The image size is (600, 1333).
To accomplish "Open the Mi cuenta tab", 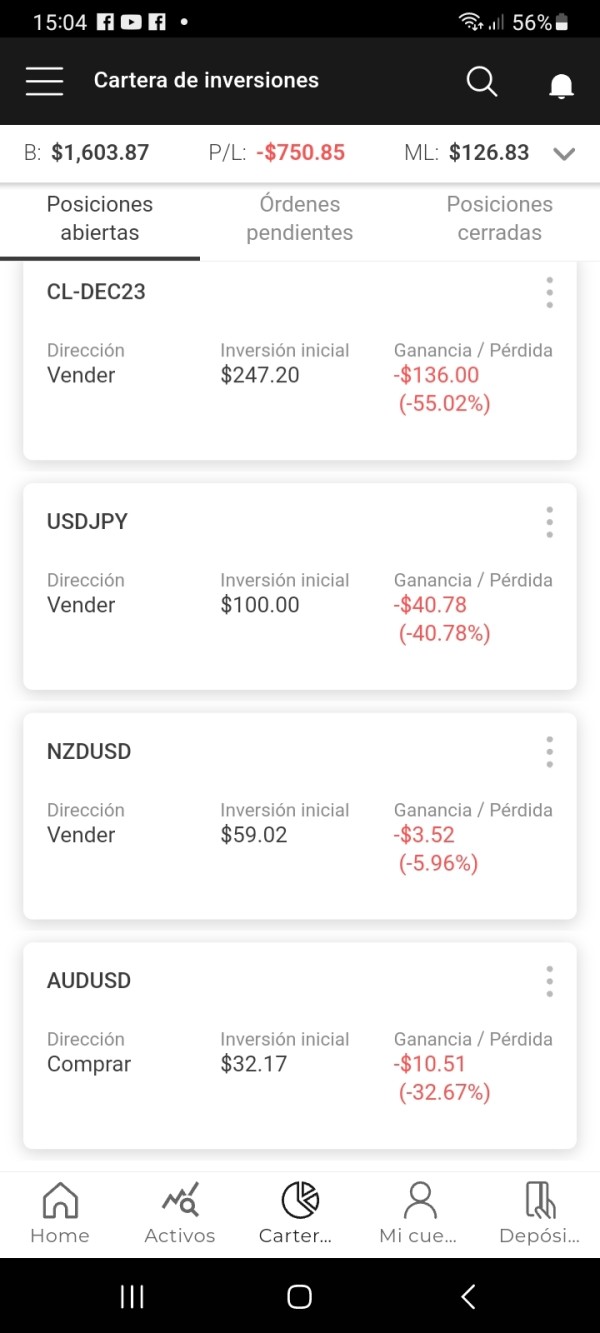I will 419,1213.
